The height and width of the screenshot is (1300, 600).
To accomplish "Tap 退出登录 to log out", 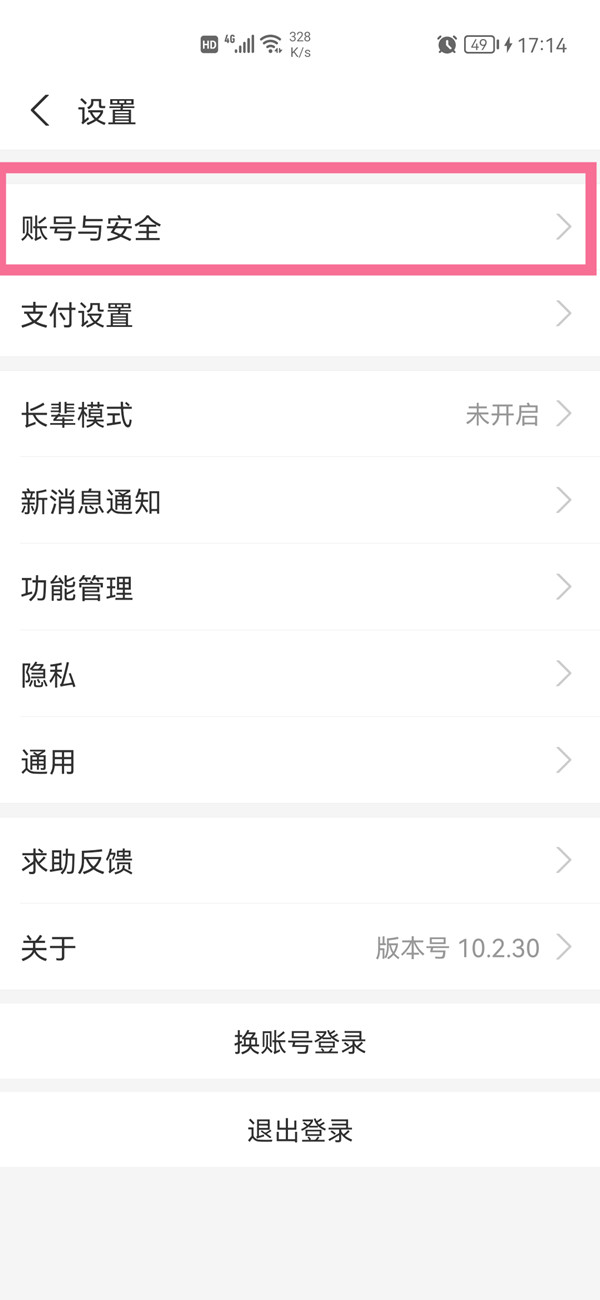I will click(x=300, y=1131).
